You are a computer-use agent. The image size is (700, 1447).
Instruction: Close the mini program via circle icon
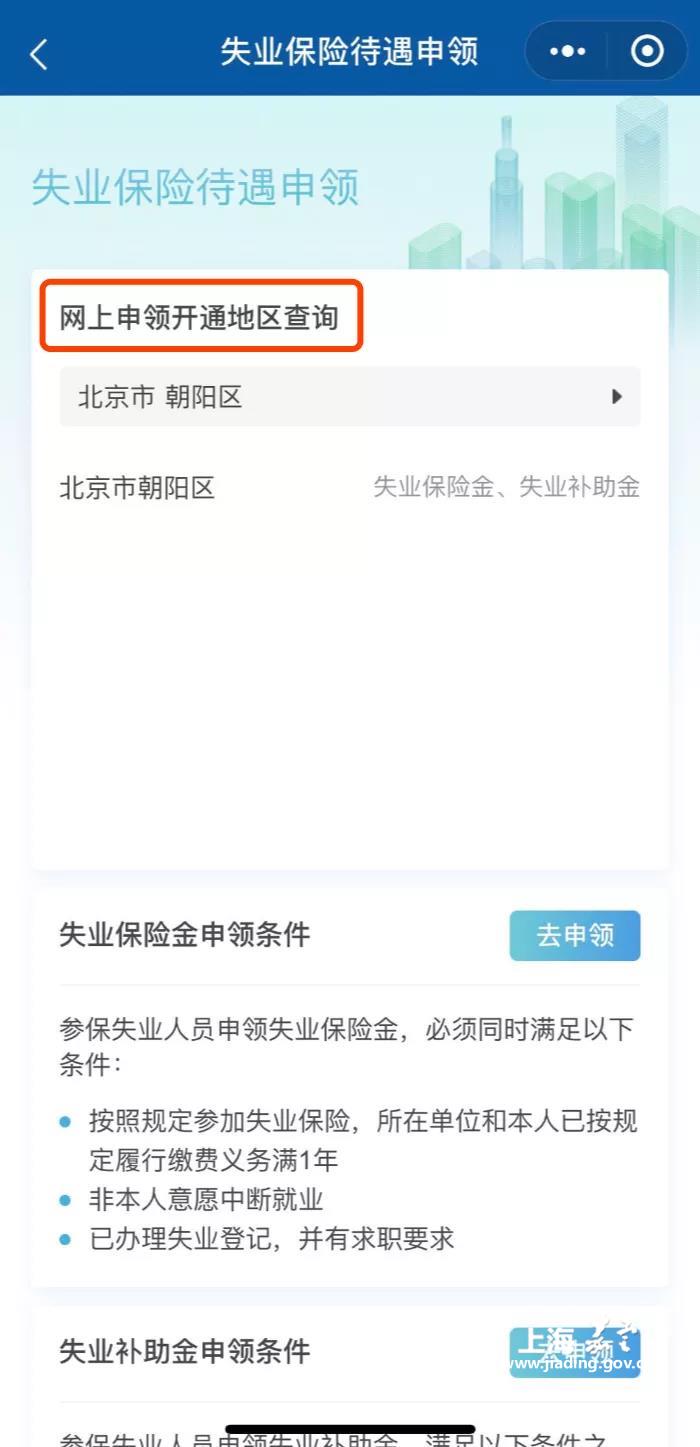[x=647, y=51]
